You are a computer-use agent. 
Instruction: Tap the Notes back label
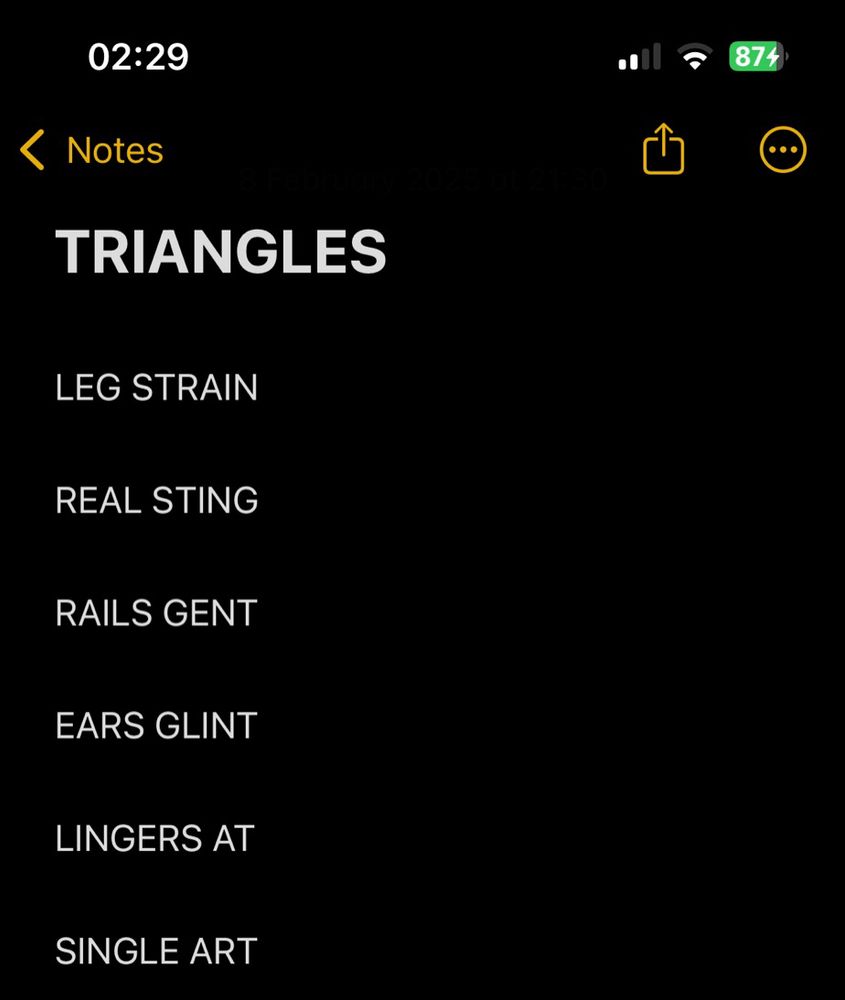pos(115,150)
